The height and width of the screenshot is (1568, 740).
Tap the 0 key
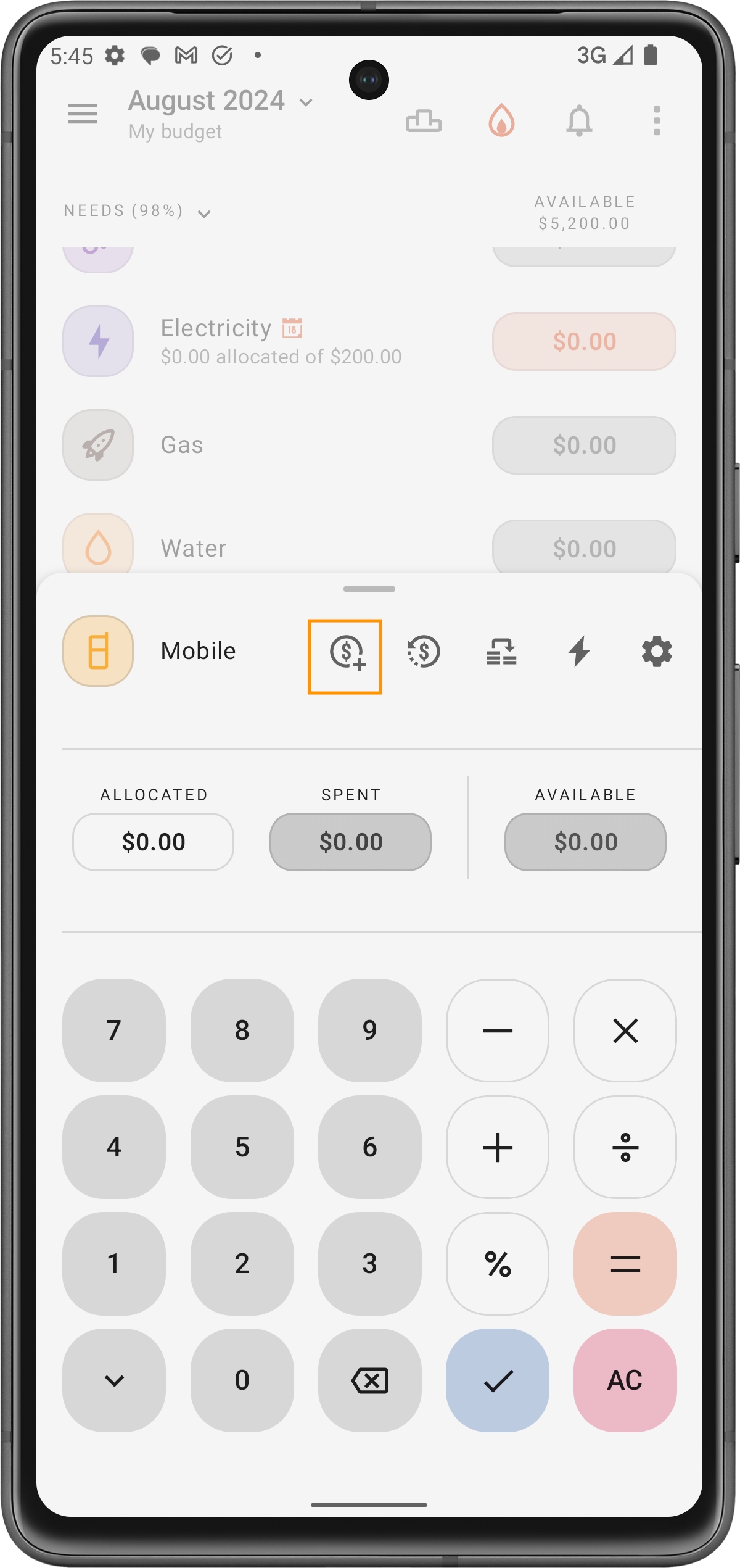(242, 1380)
